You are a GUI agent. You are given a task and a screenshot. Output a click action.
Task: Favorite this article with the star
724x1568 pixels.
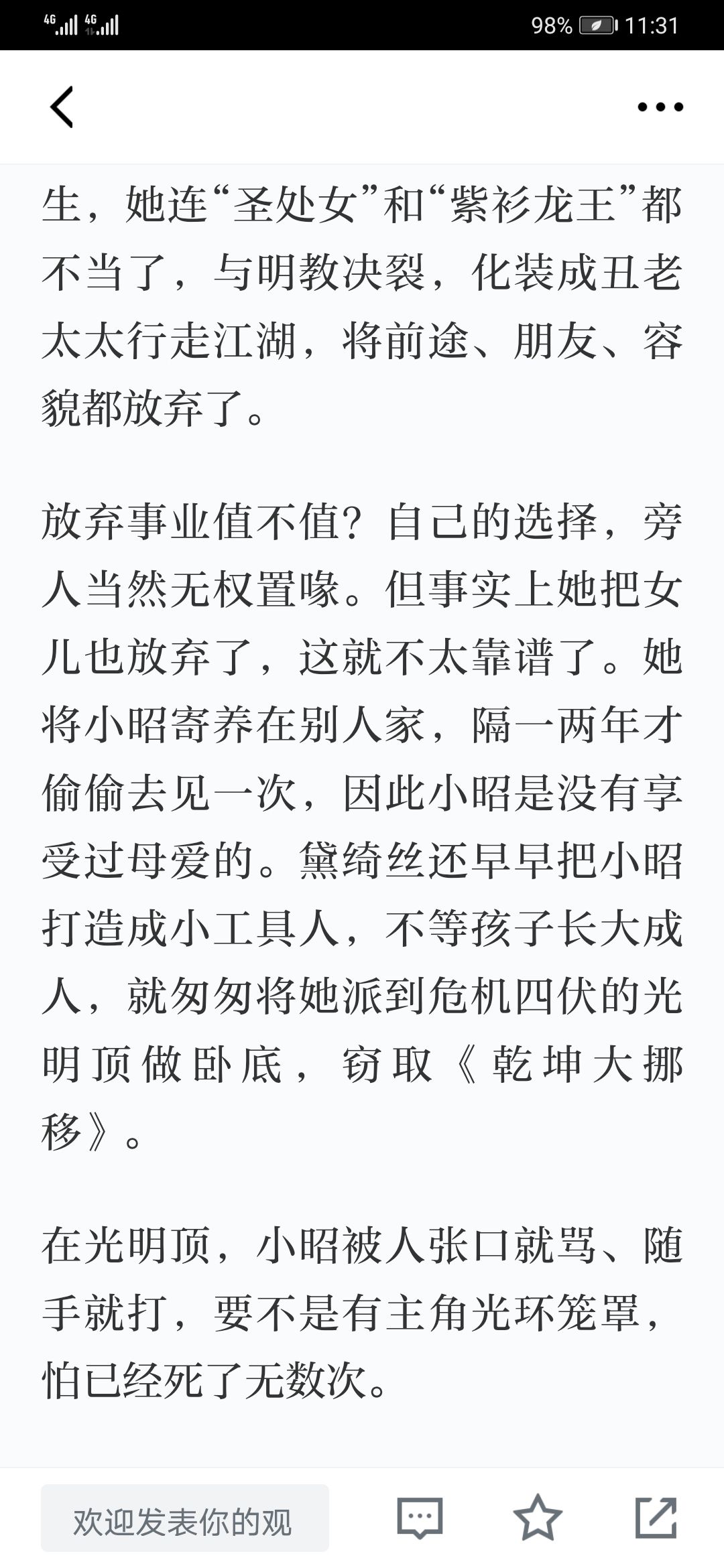pyautogui.click(x=538, y=1517)
